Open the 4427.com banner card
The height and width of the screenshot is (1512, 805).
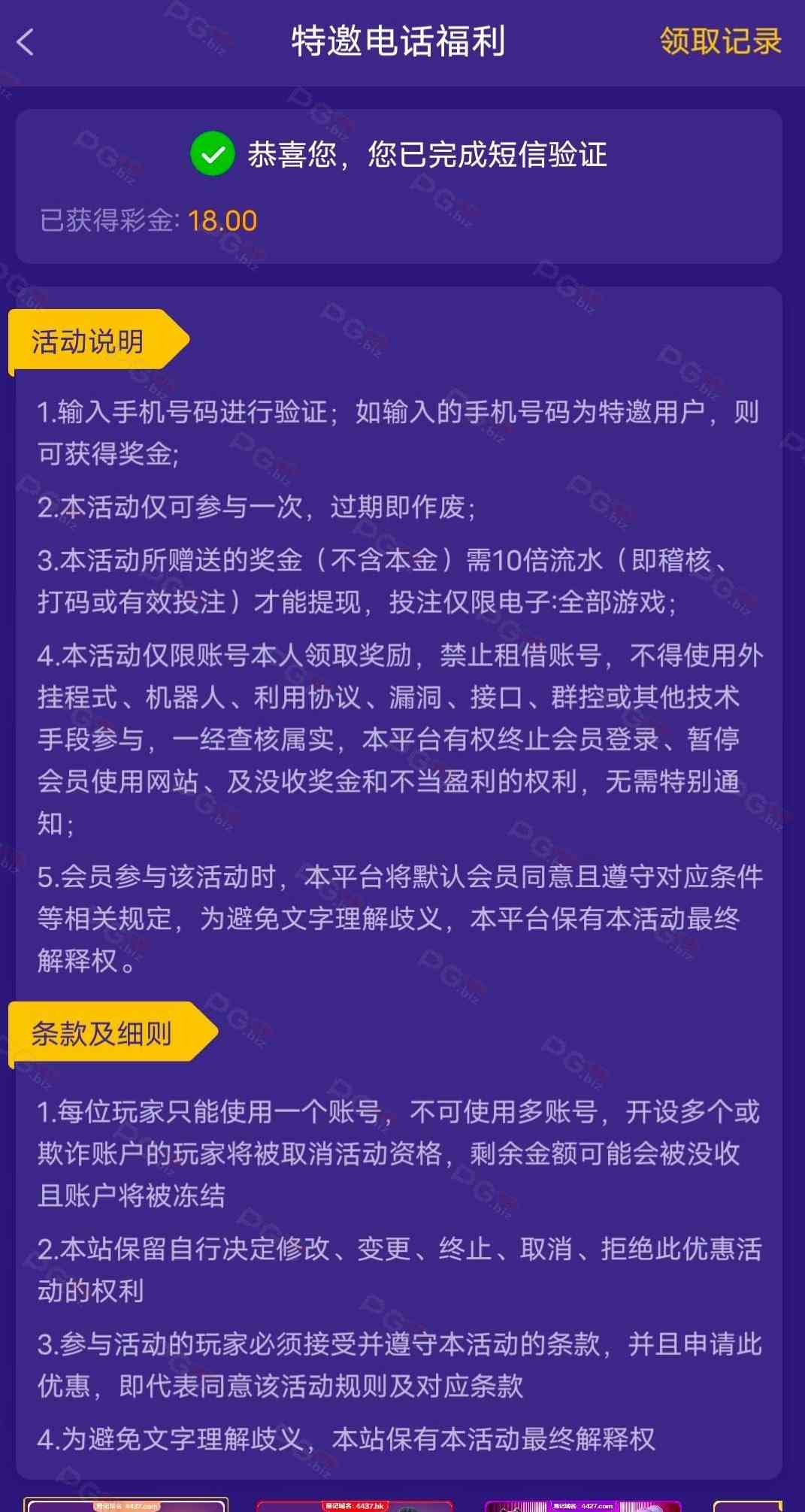point(583,1505)
